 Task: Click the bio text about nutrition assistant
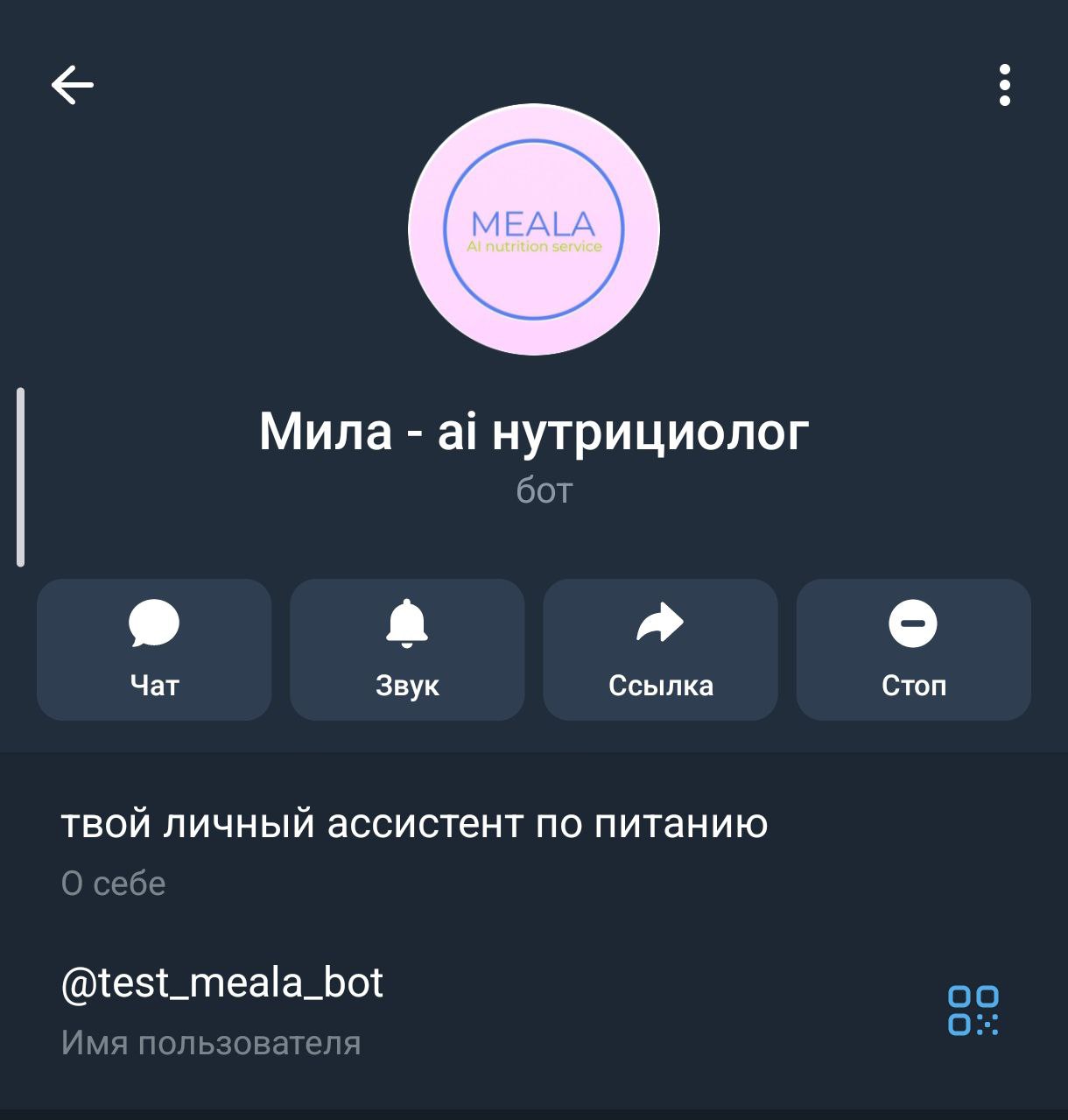[x=413, y=821]
